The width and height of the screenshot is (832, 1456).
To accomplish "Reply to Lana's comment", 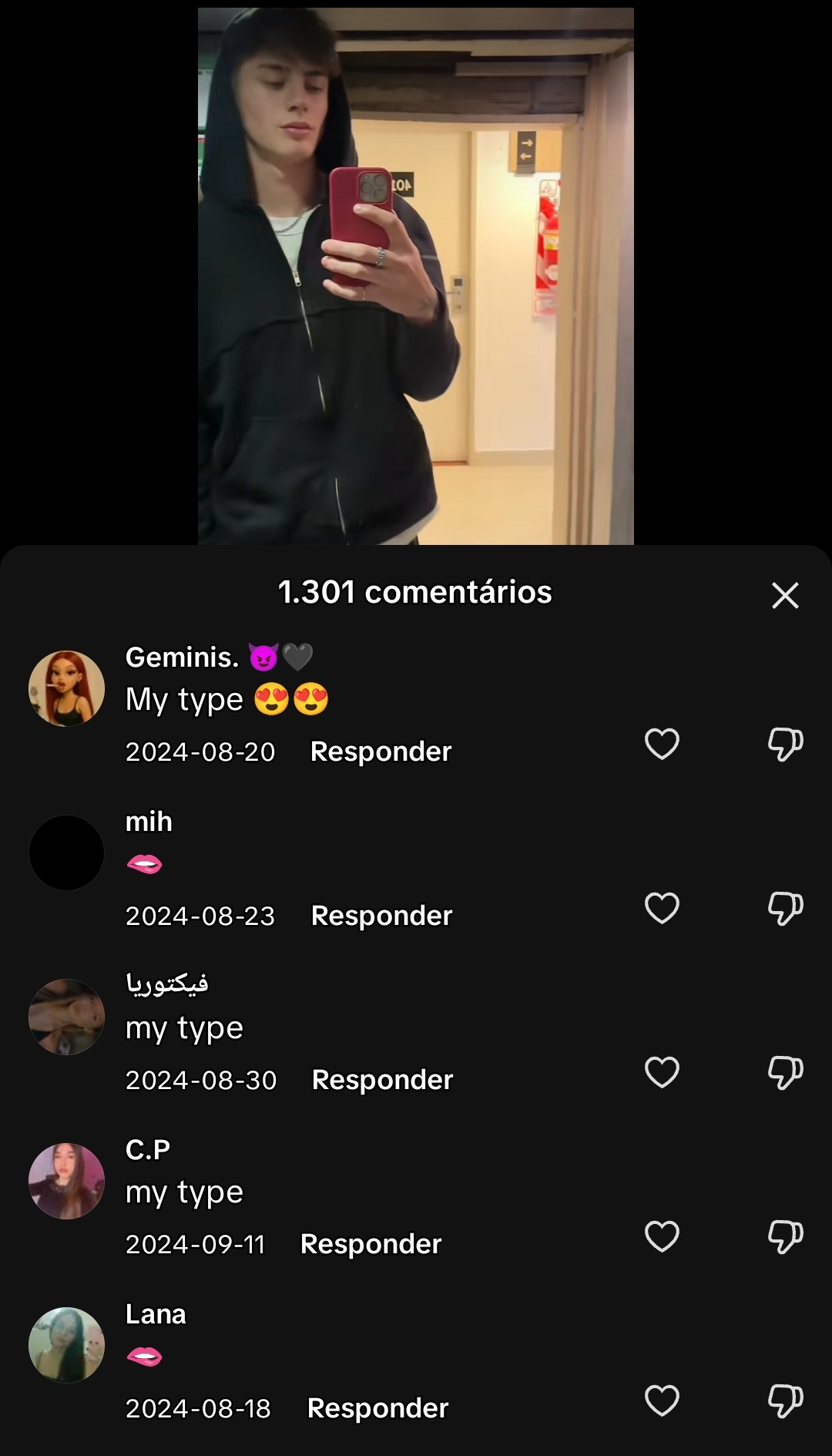I will (x=377, y=1408).
